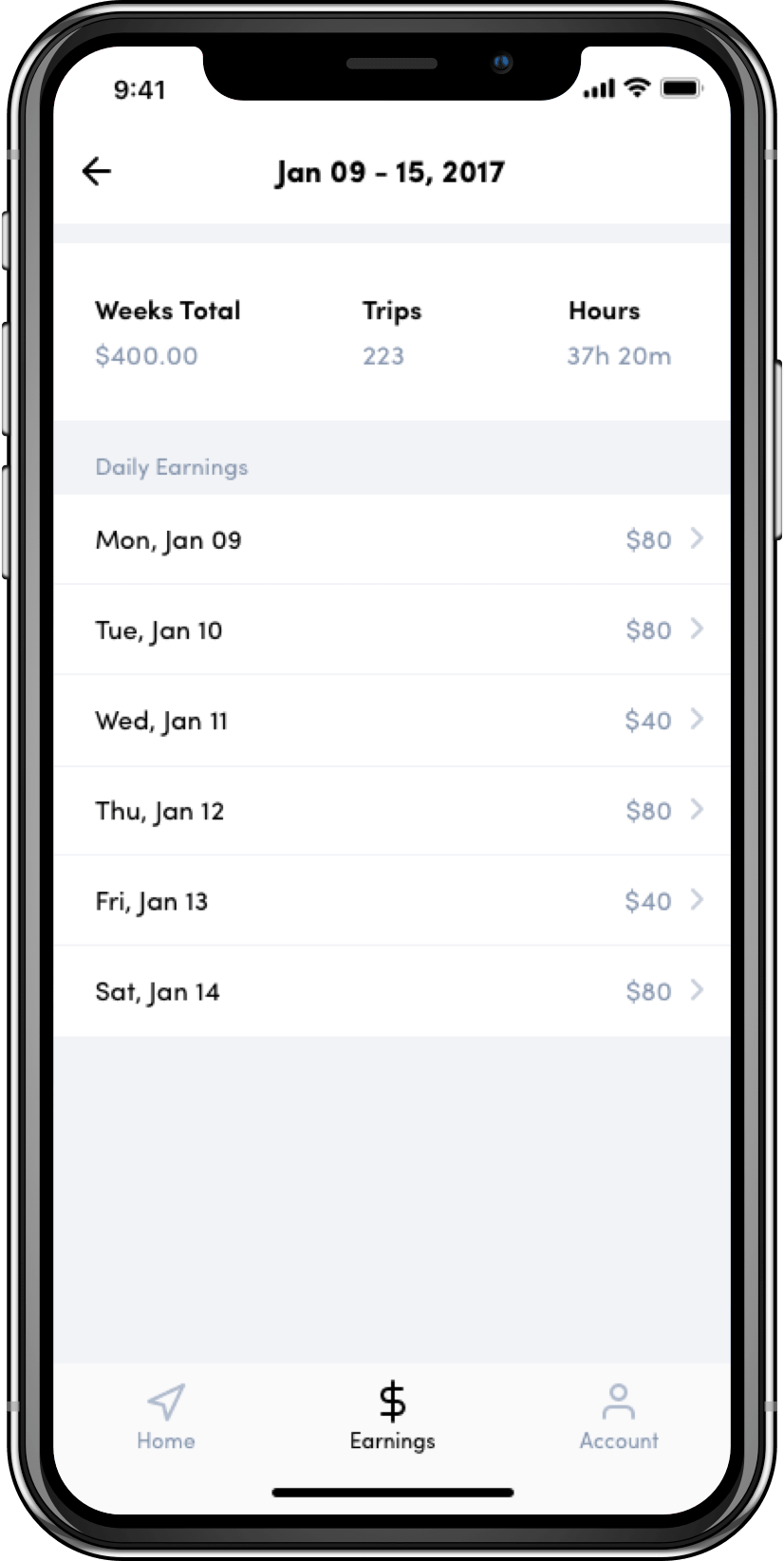Go to the Account tab

[x=619, y=1417]
